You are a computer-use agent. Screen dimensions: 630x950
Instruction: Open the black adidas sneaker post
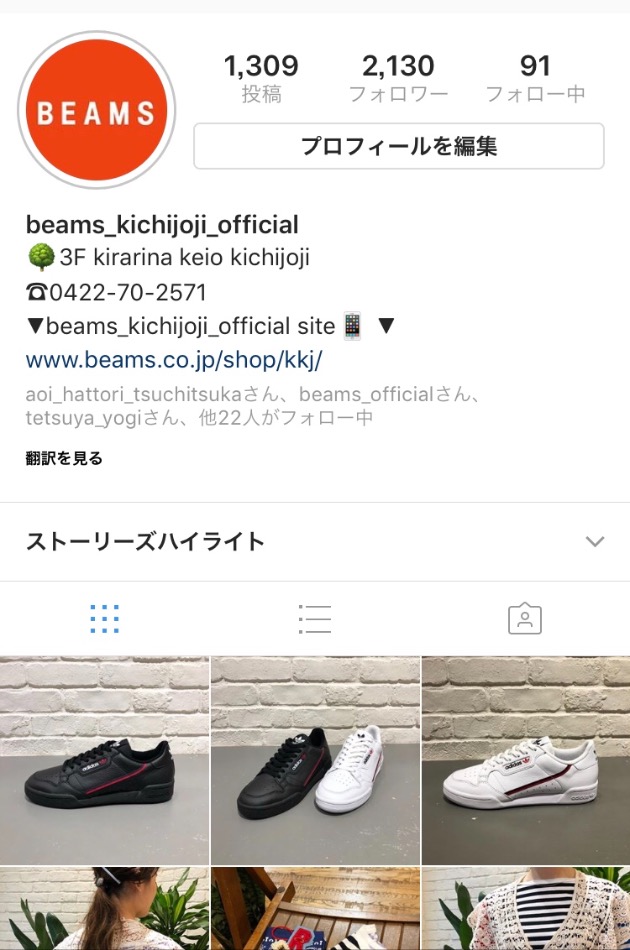(104, 760)
